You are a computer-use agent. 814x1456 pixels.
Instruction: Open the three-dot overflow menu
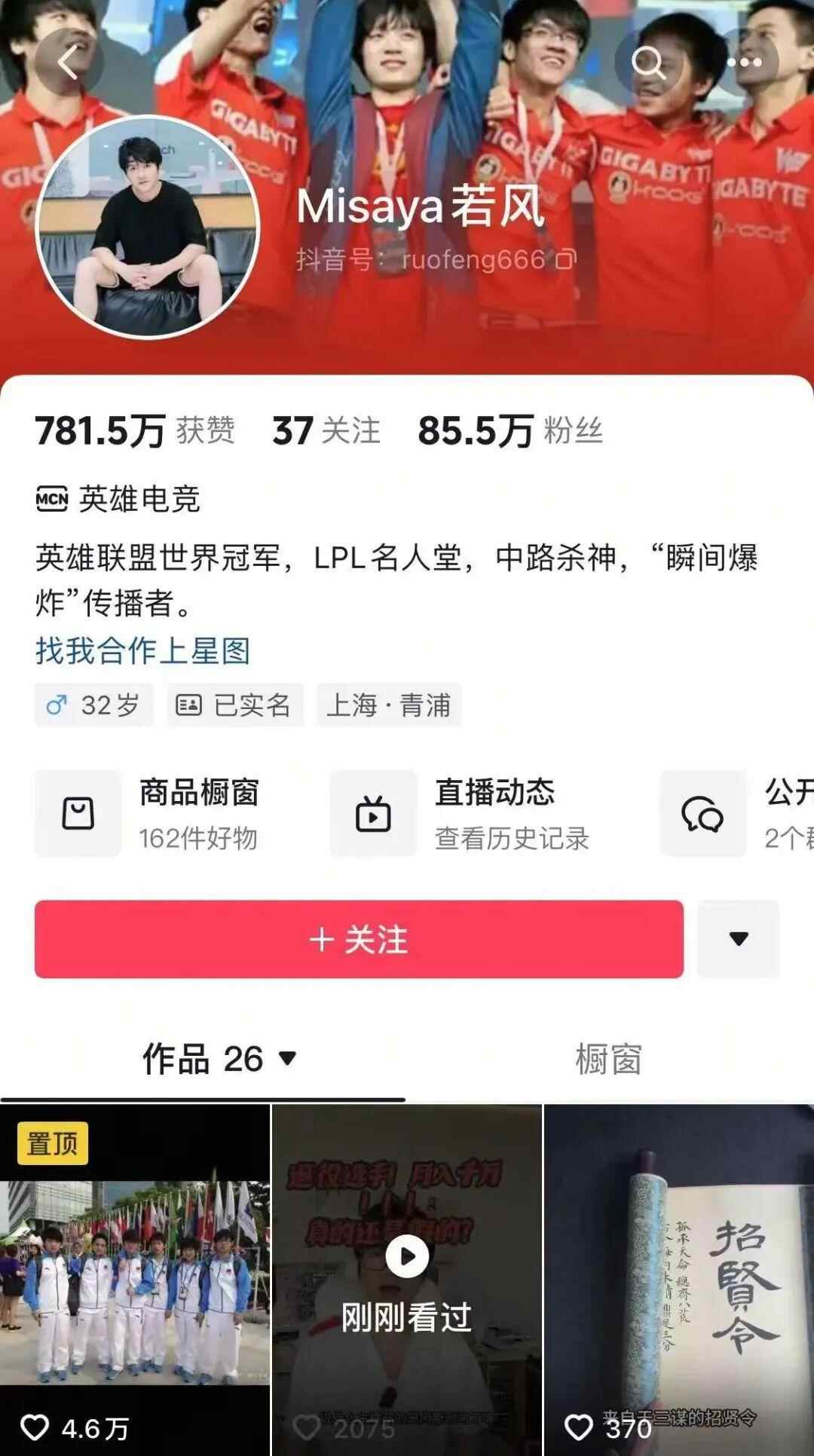(745, 63)
